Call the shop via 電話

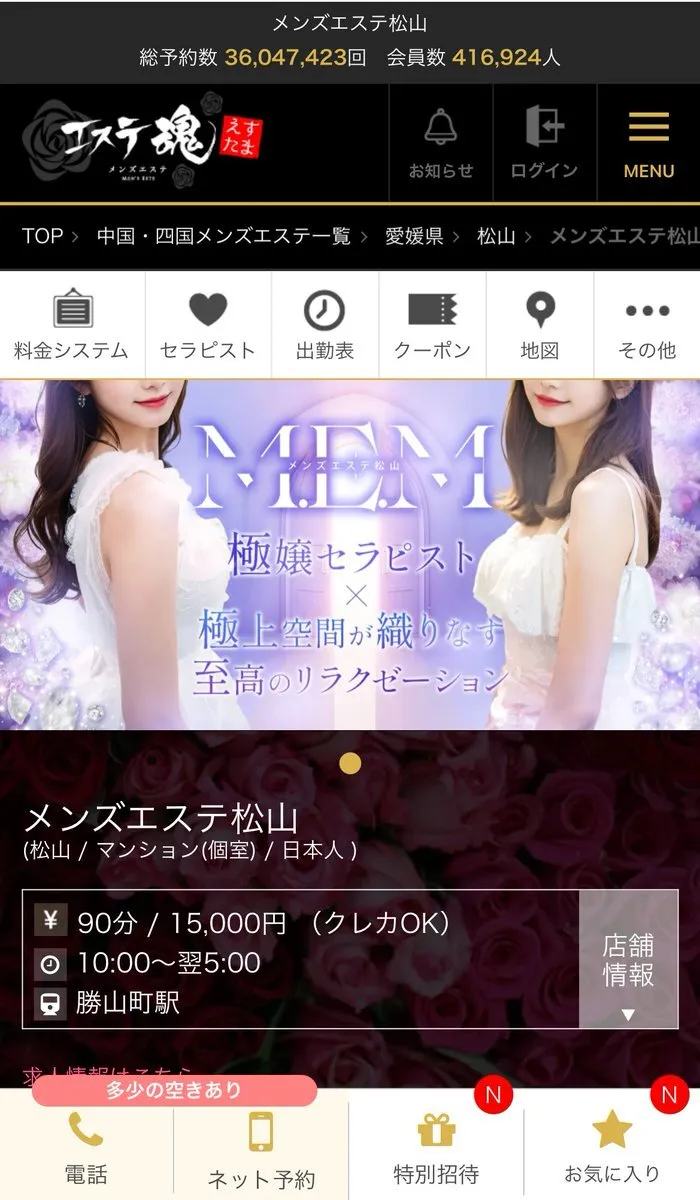(86, 1148)
